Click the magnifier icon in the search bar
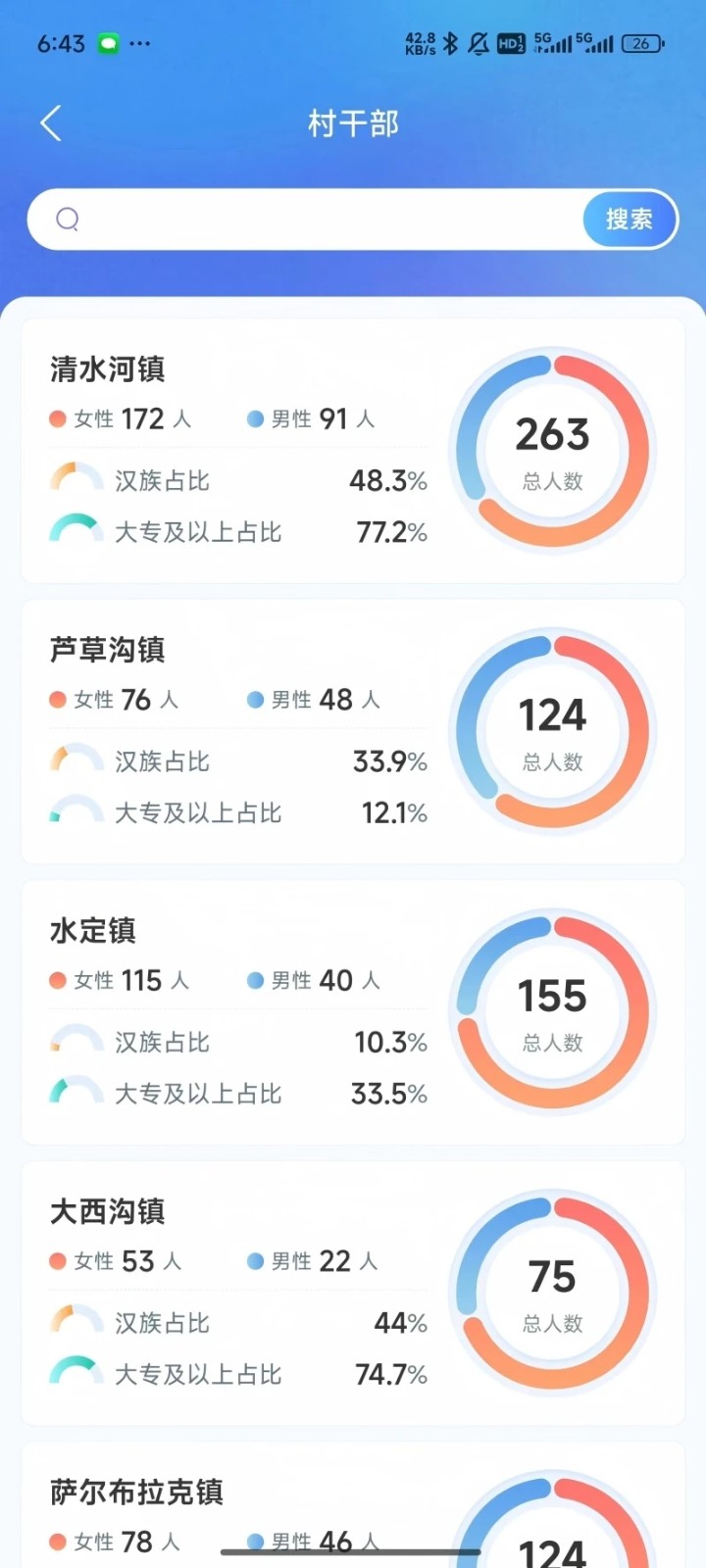The image size is (706, 1568). pyautogui.click(x=67, y=219)
